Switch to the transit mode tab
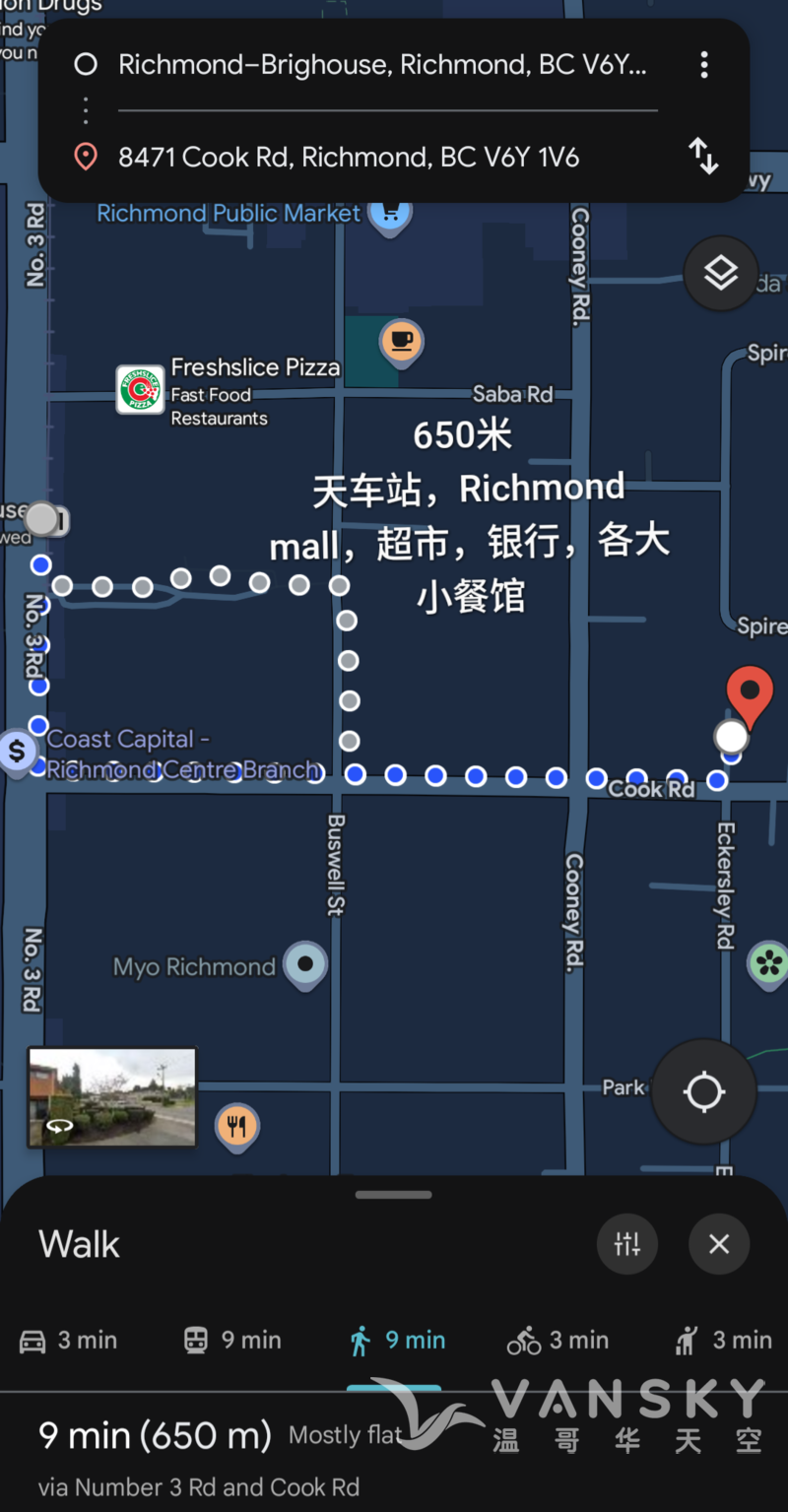 [230, 1340]
